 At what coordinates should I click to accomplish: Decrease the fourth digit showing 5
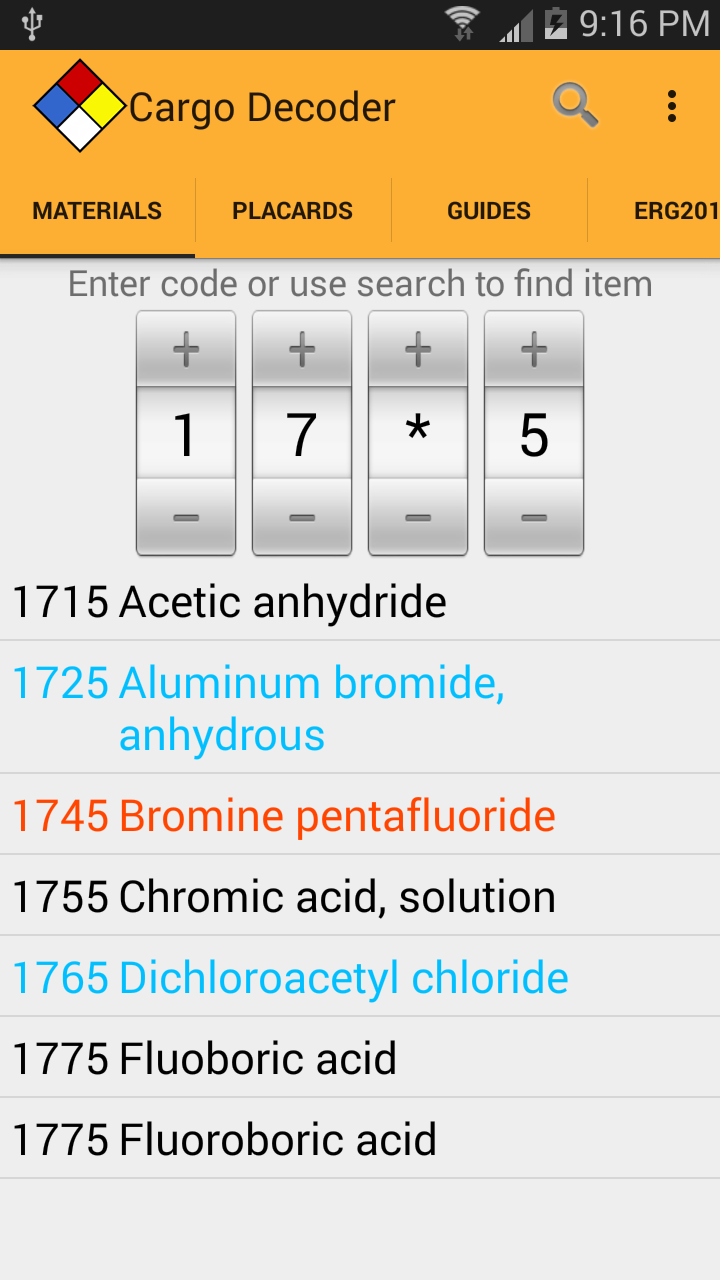[534, 517]
